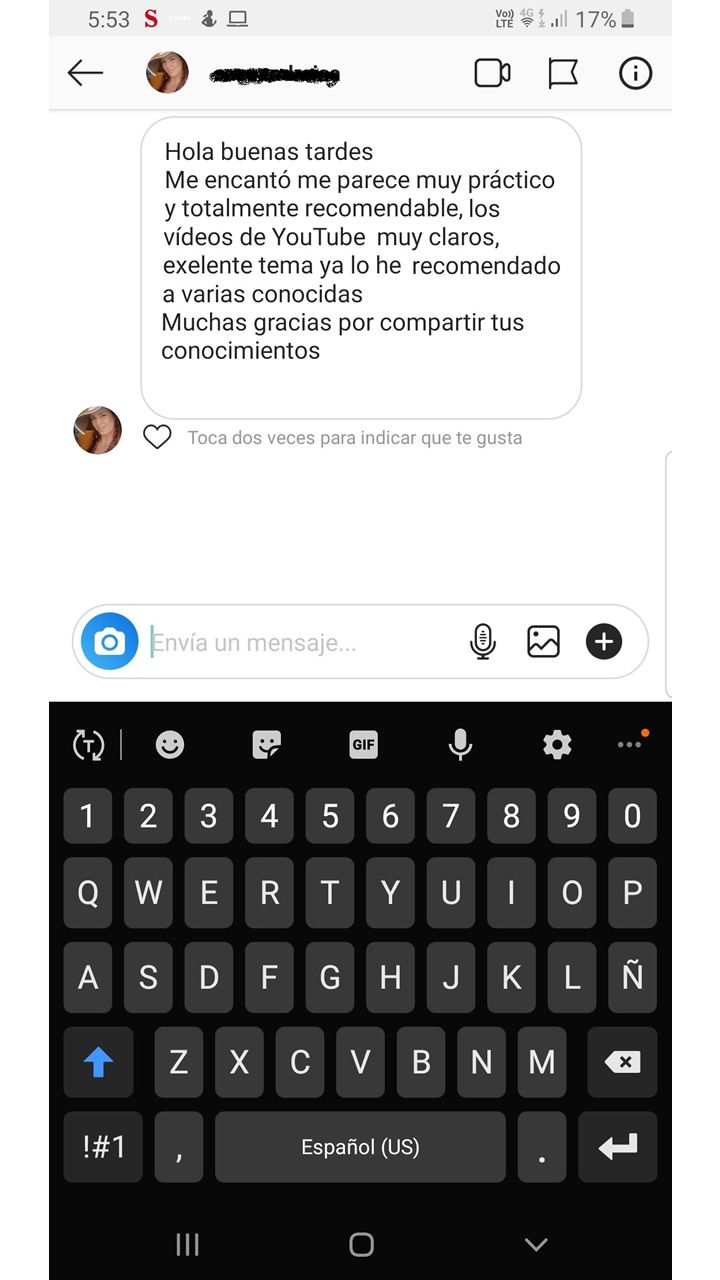The image size is (720, 1280).
Task: Enable Shift for uppercase letters
Action: point(97,1062)
